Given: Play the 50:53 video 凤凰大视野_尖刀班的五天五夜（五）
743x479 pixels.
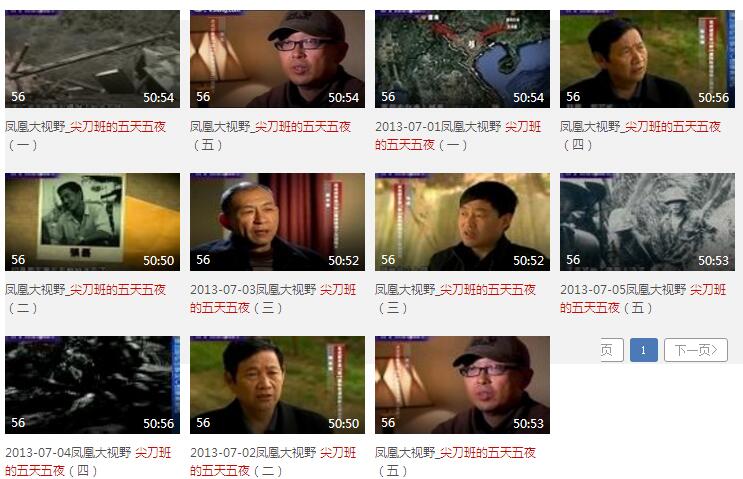Looking at the screenshot, I should (x=462, y=385).
